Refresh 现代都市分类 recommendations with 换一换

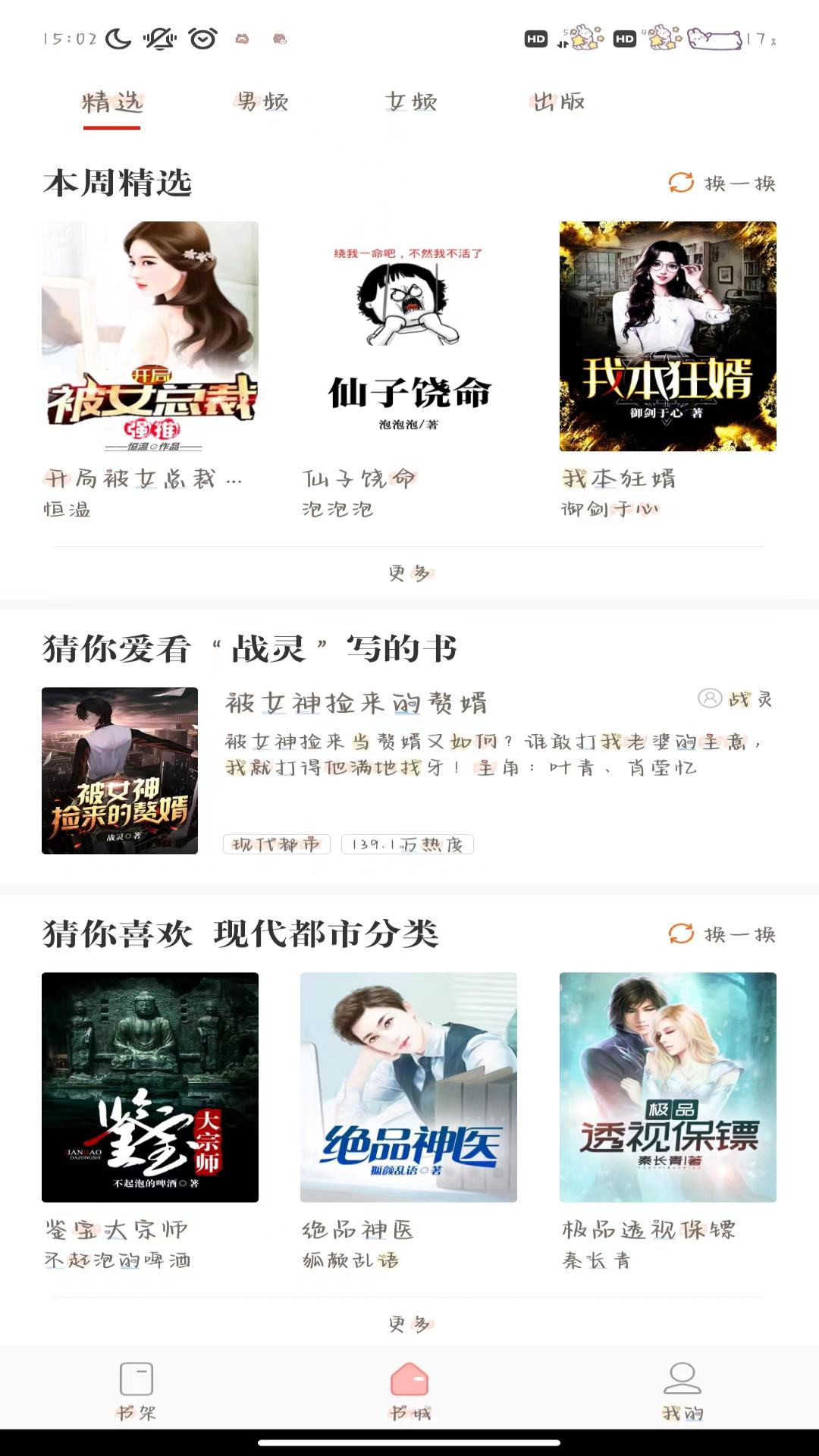coord(722,934)
